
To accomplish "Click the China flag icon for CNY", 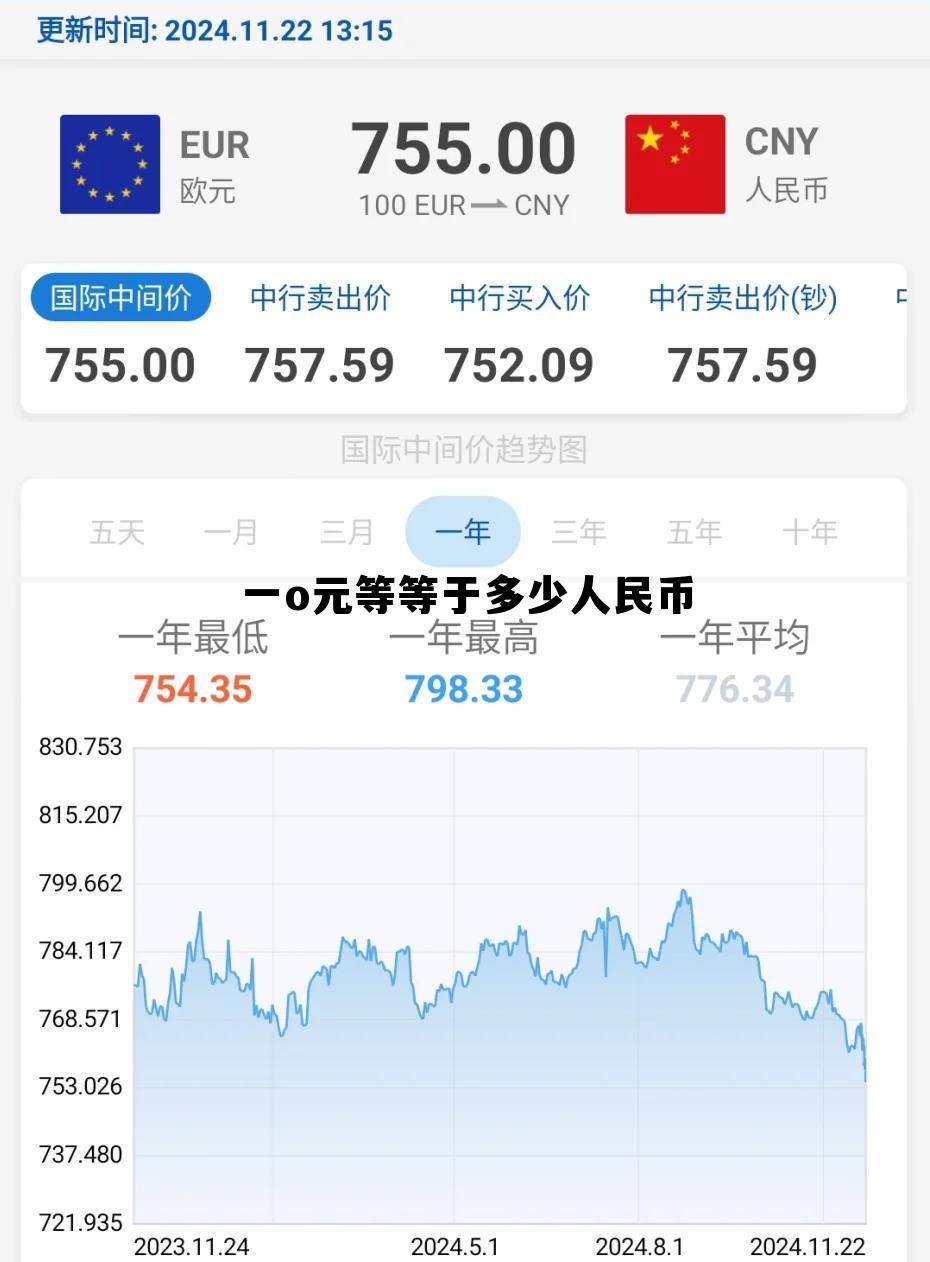I will pos(674,164).
